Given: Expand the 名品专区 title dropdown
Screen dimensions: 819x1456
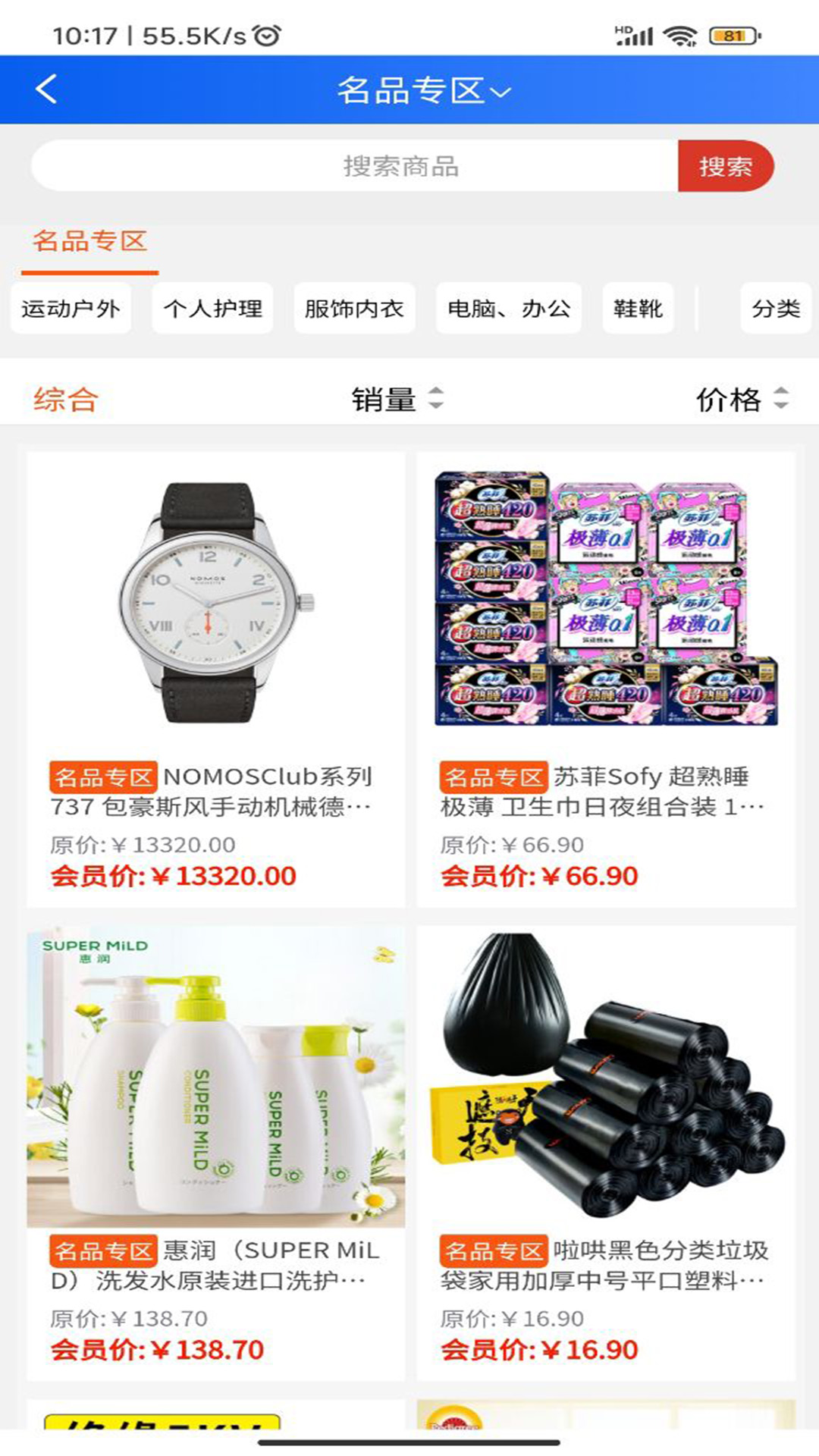Looking at the screenshot, I should click(x=423, y=91).
